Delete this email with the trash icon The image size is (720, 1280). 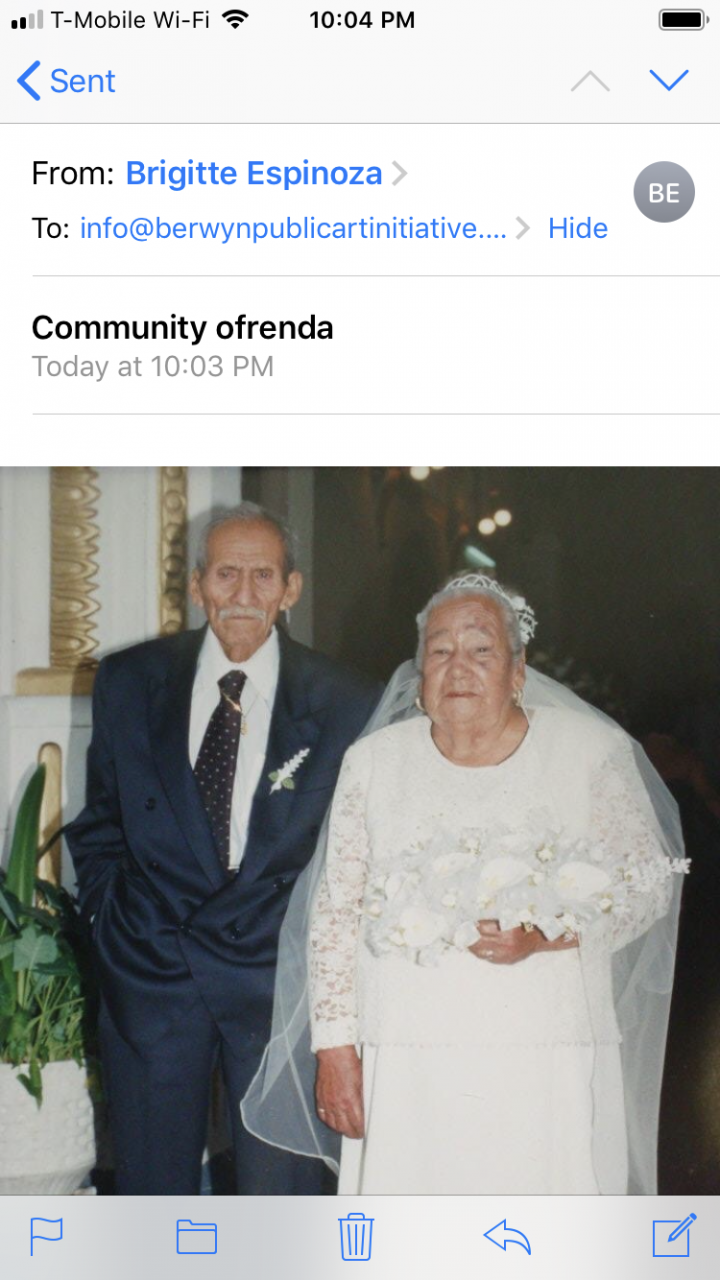356,1237
